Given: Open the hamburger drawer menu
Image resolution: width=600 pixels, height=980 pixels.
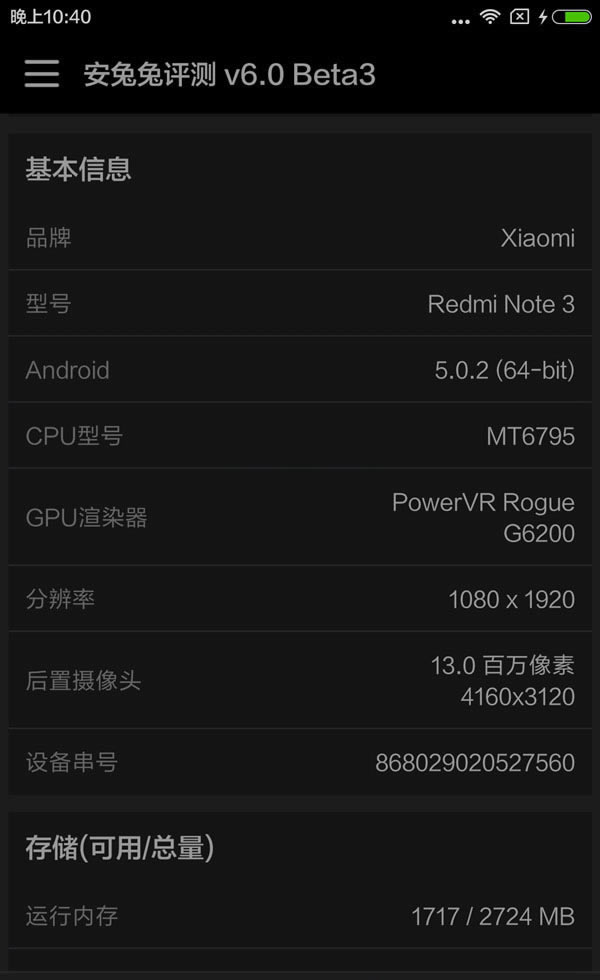Looking at the screenshot, I should [x=42, y=74].
